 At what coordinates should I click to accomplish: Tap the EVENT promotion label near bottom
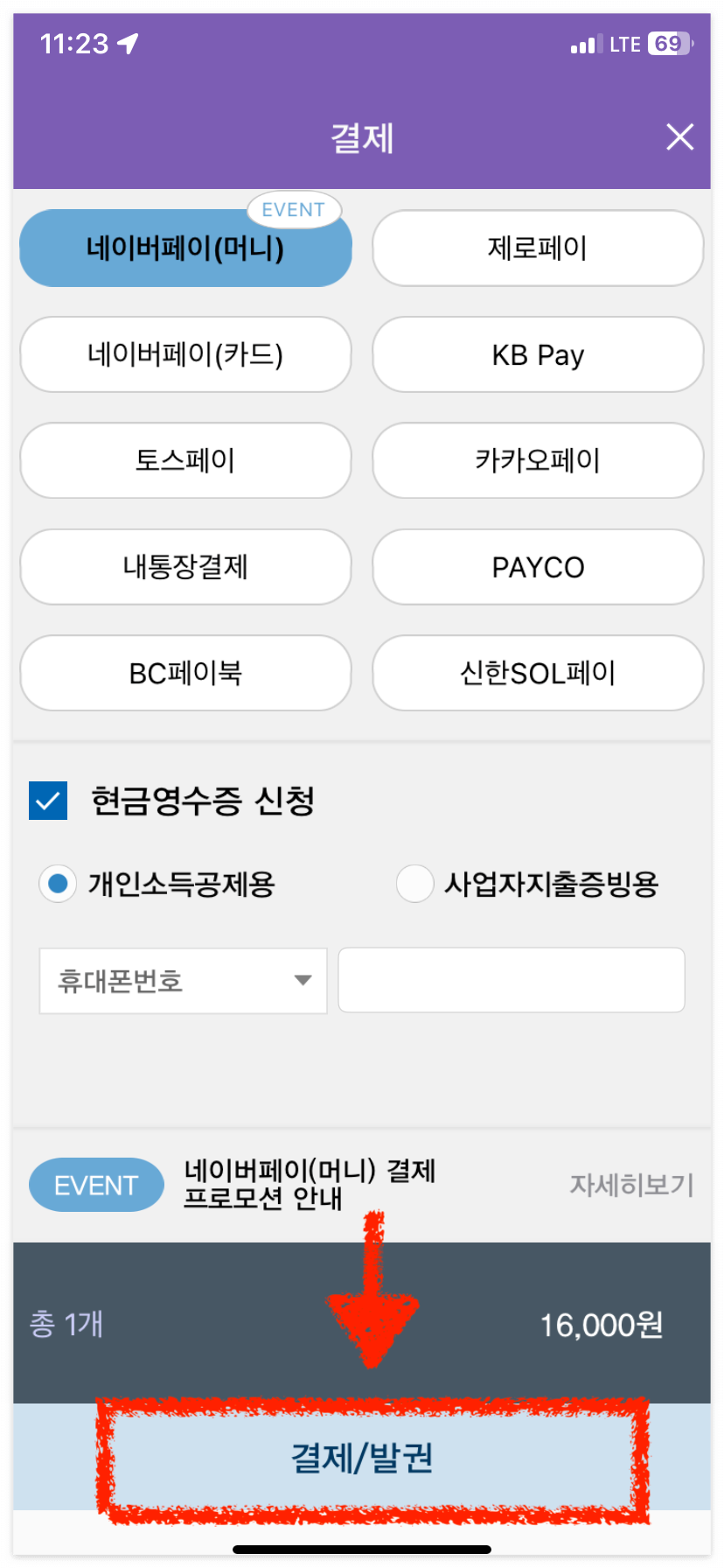96,1184
